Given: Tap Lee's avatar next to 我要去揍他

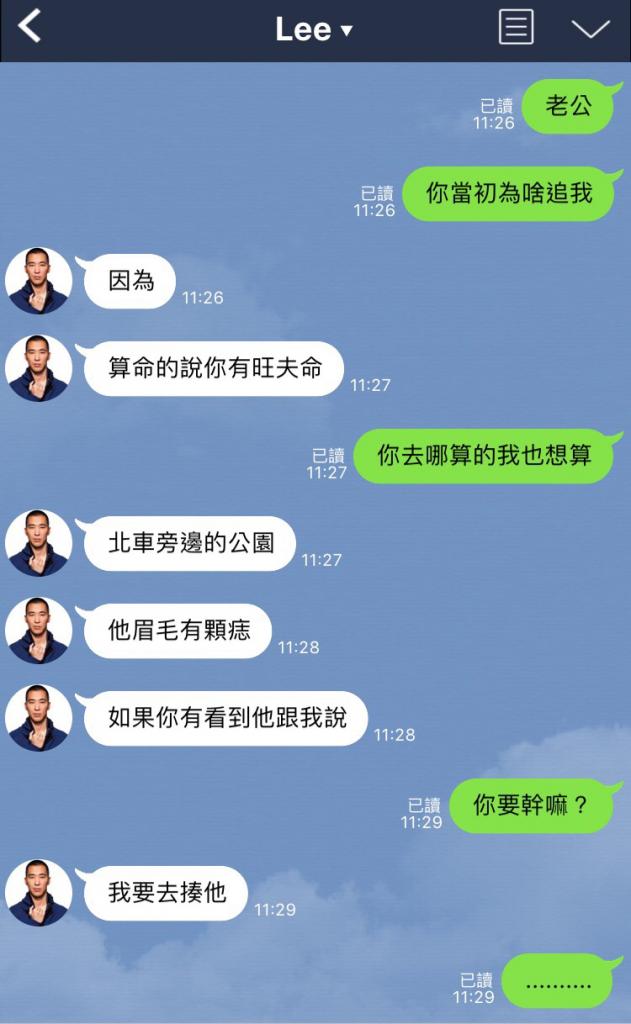Looking at the screenshot, I should coord(39,893).
